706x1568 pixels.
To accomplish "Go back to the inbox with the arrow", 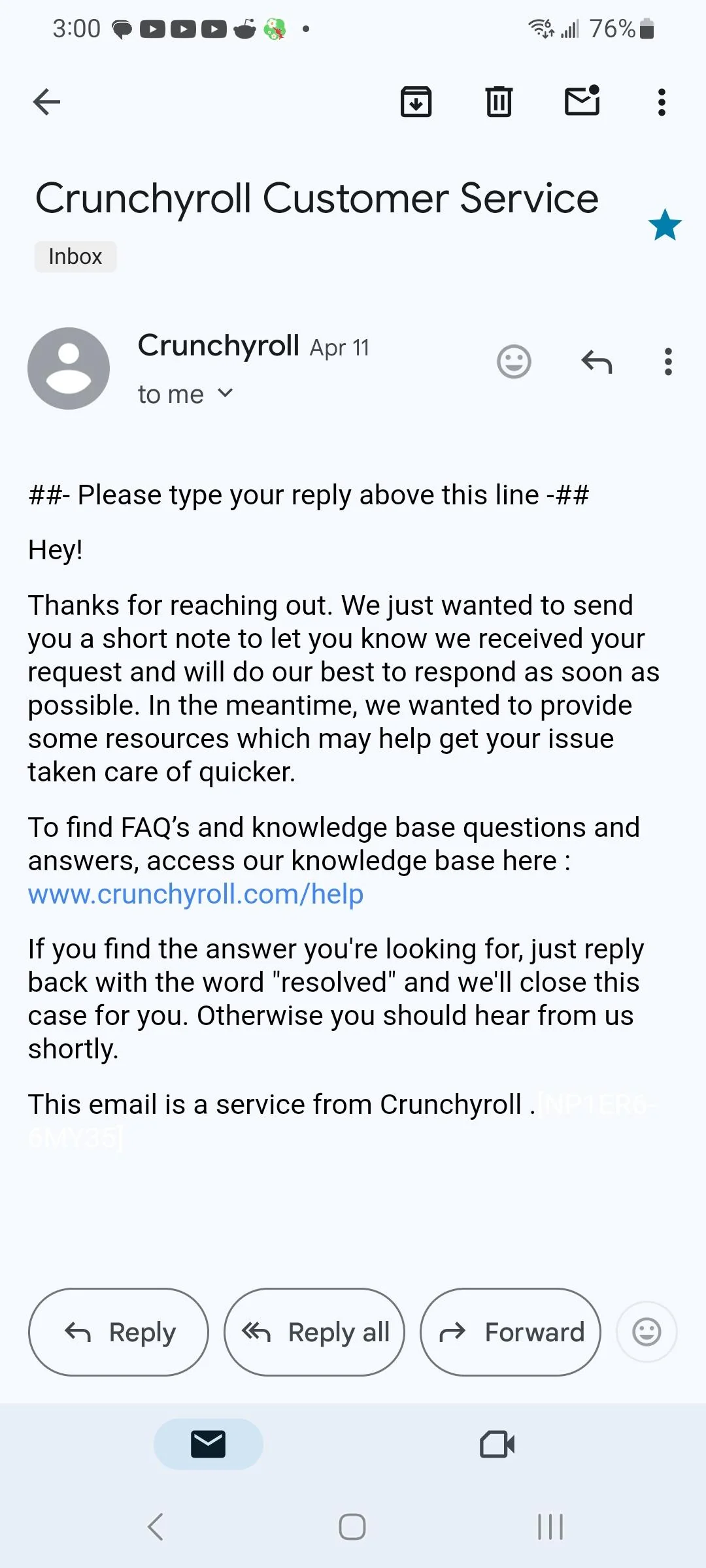I will [46, 101].
